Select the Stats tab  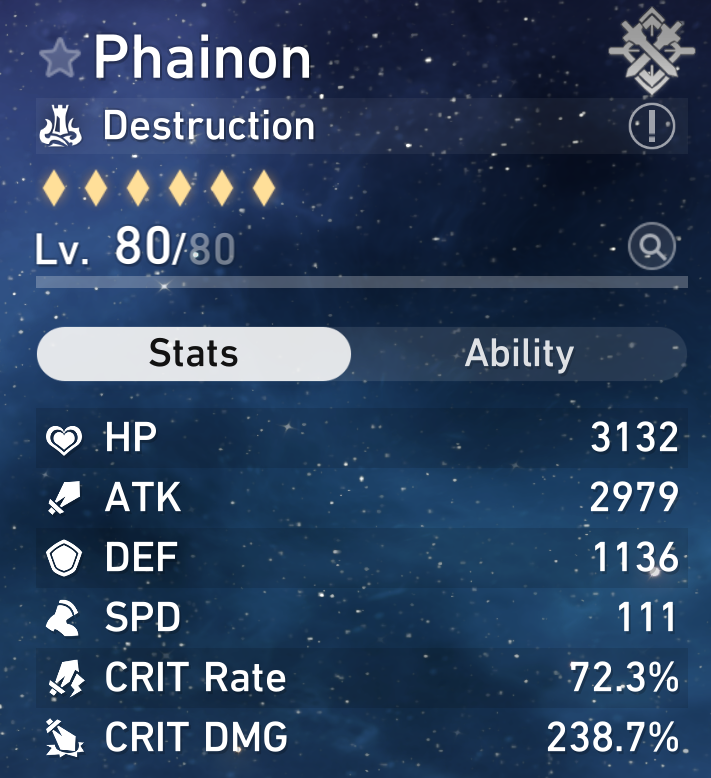coord(194,354)
